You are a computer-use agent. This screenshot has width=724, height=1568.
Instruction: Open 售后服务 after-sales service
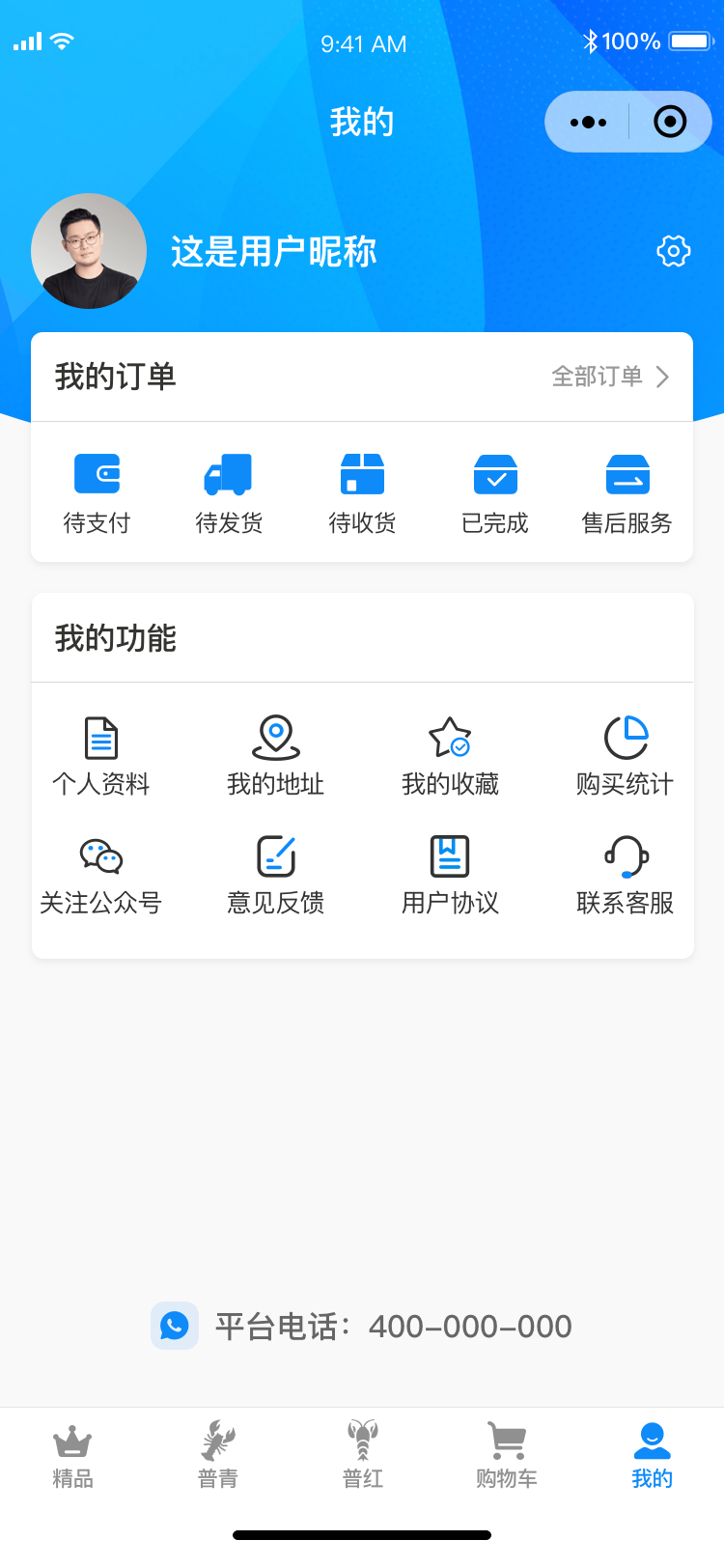pyautogui.click(x=627, y=493)
